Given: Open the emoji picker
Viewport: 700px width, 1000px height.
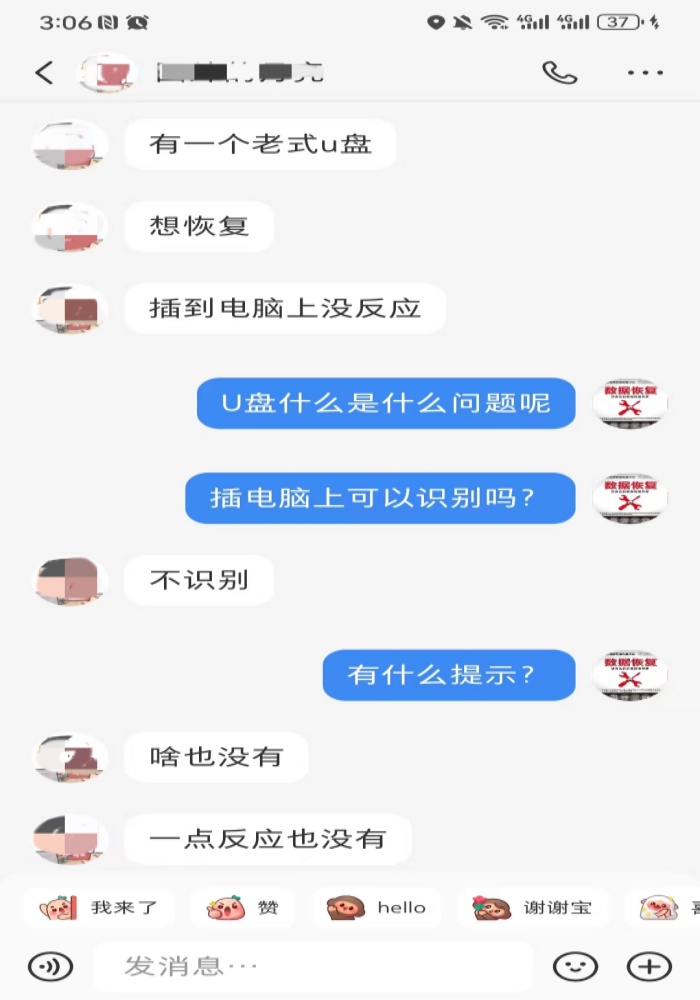Looking at the screenshot, I should [576, 966].
